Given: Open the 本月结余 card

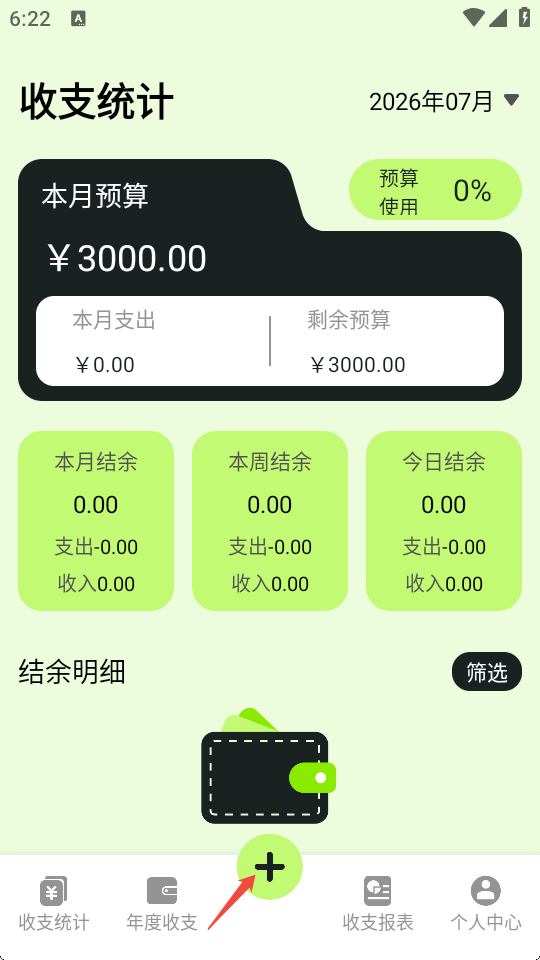Looking at the screenshot, I should coord(96,521).
